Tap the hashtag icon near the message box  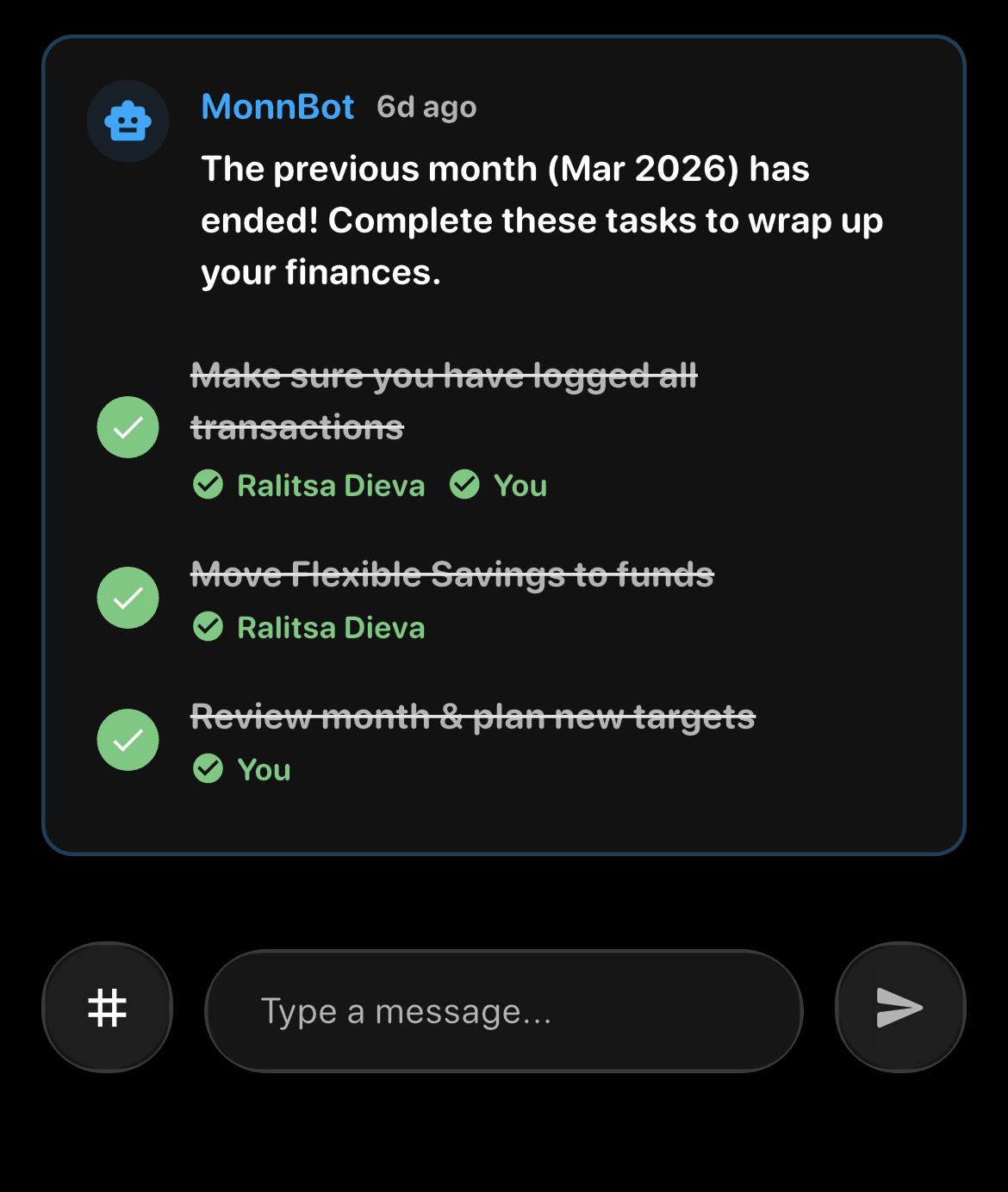point(107,1008)
